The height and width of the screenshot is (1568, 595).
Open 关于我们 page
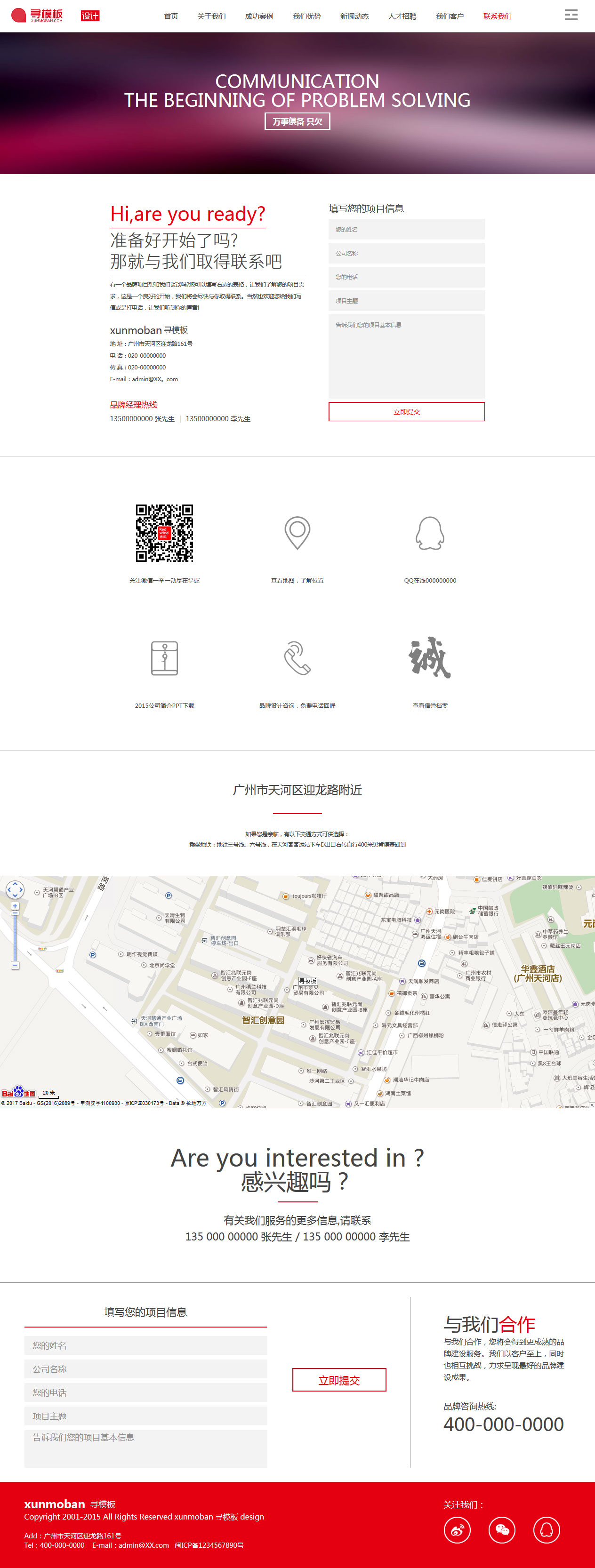211,16
